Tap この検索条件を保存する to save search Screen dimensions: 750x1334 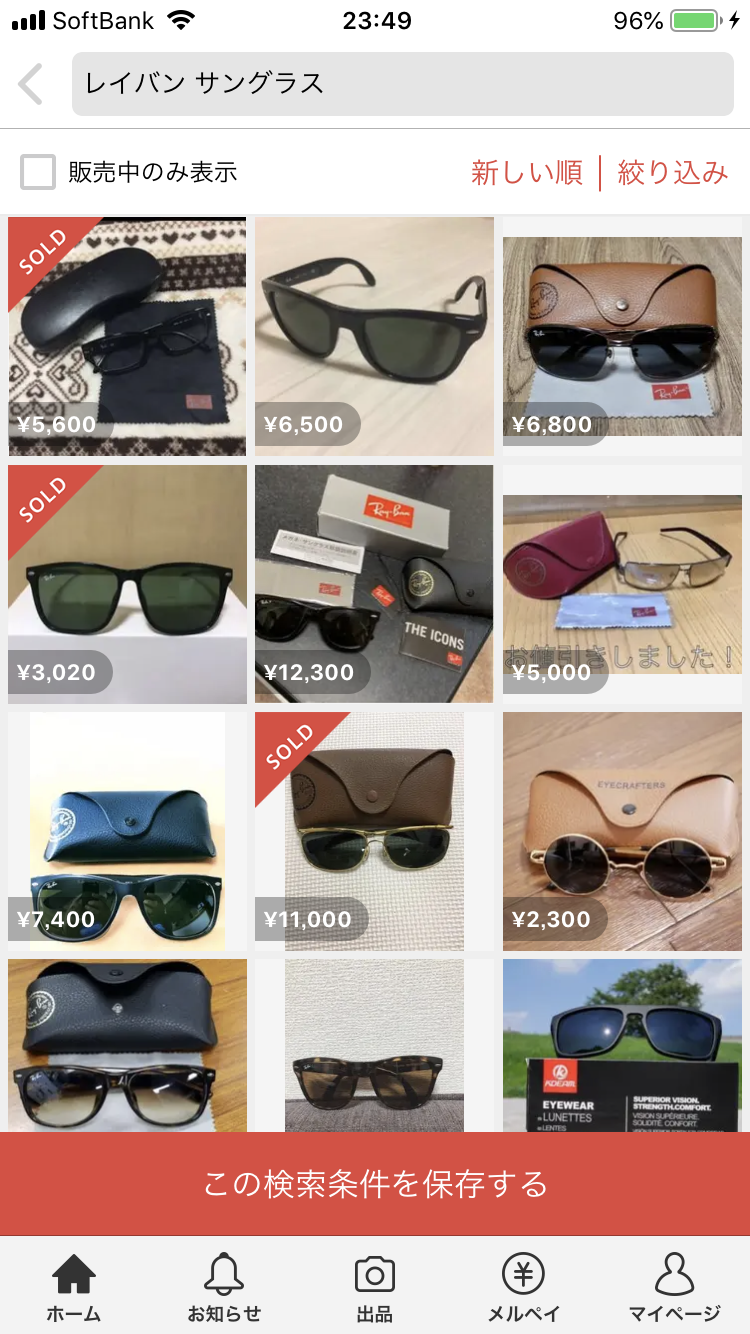tap(375, 1184)
